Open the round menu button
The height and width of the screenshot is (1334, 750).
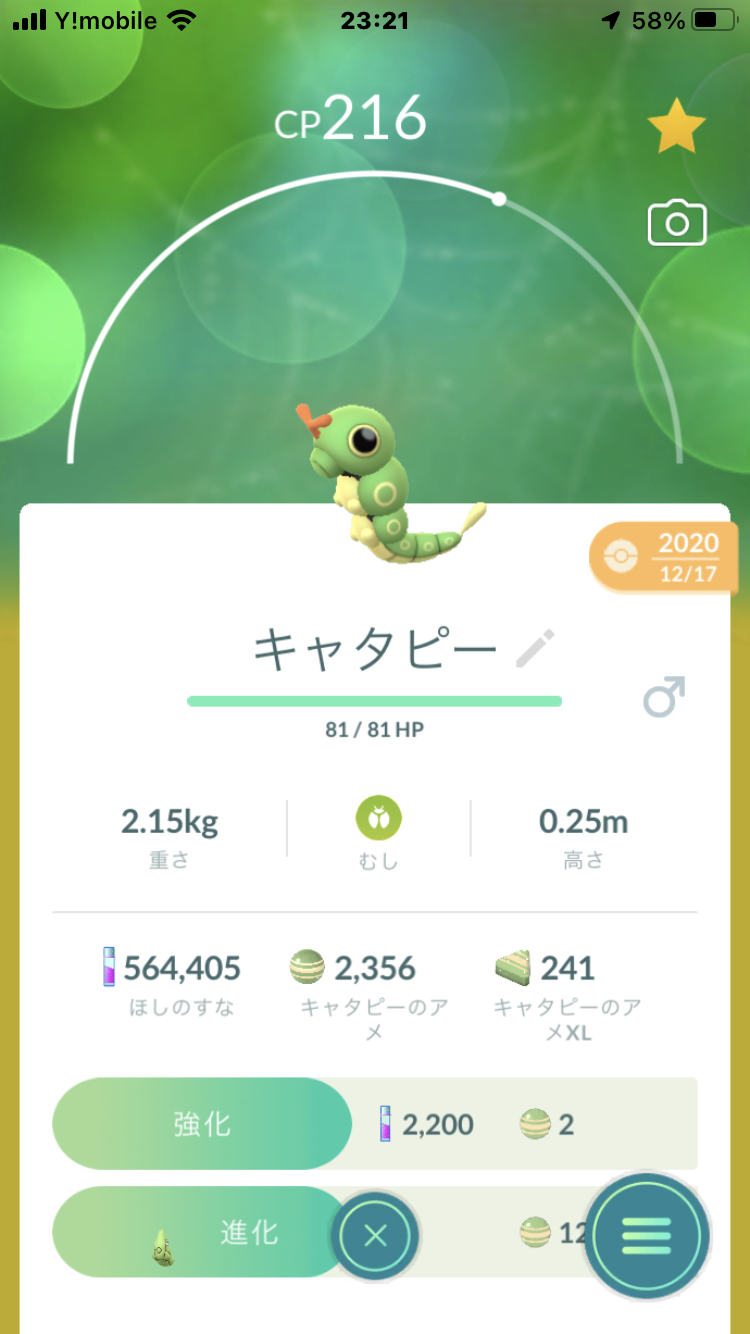coord(647,1237)
